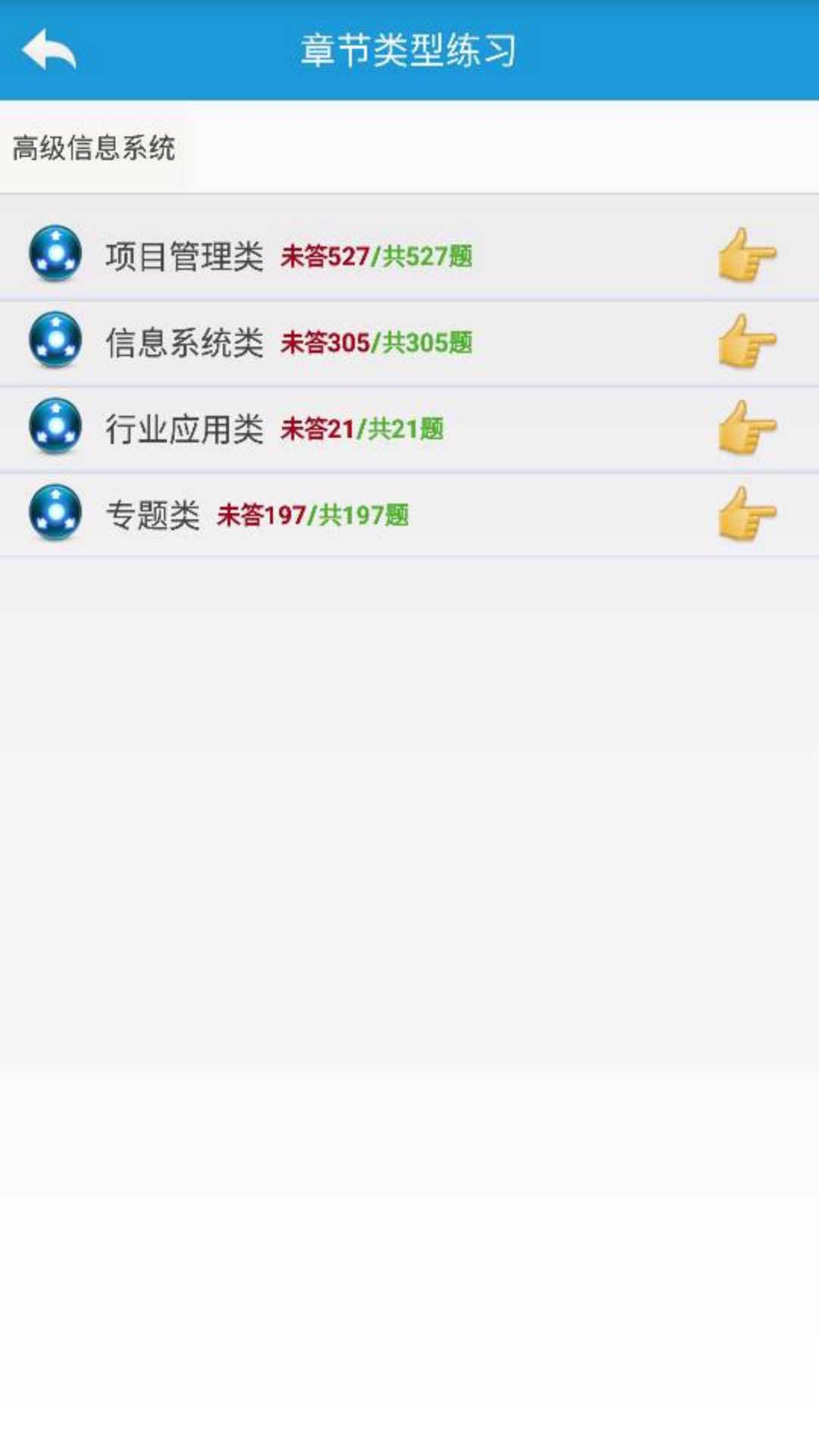Tap the empty area below the list
819x1456 pixels.
click(x=409, y=834)
